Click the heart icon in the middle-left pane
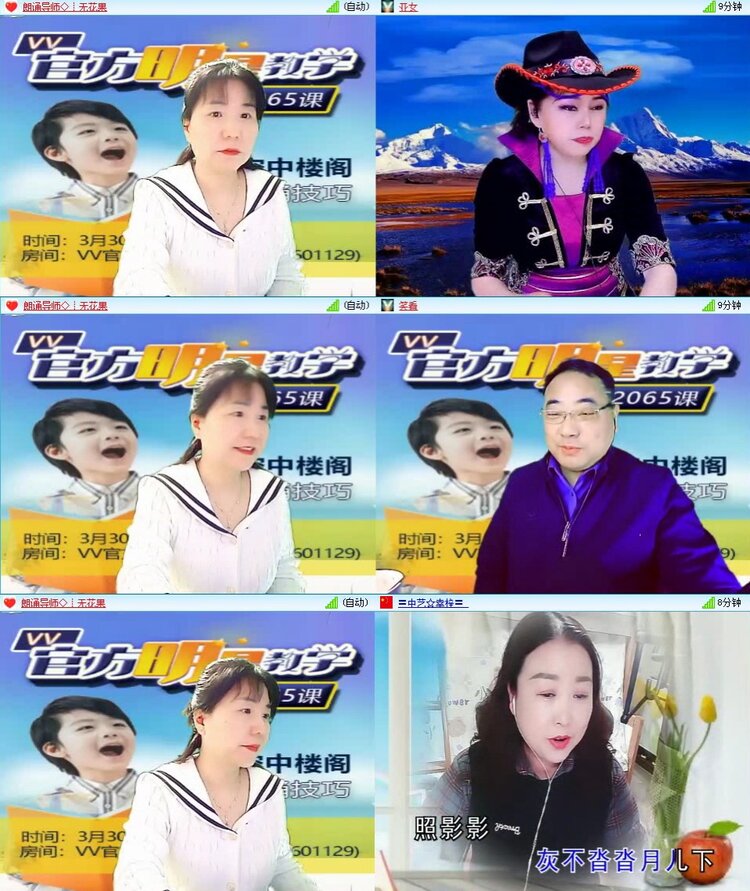Image resolution: width=750 pixels, height=891 pixels. (x=9, y=305)
